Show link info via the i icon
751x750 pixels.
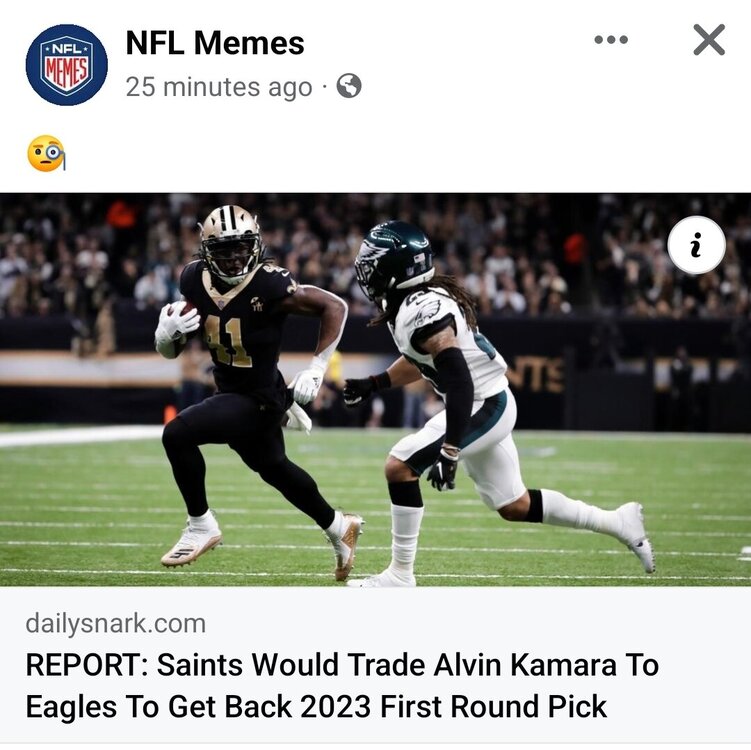coord(696,245)
